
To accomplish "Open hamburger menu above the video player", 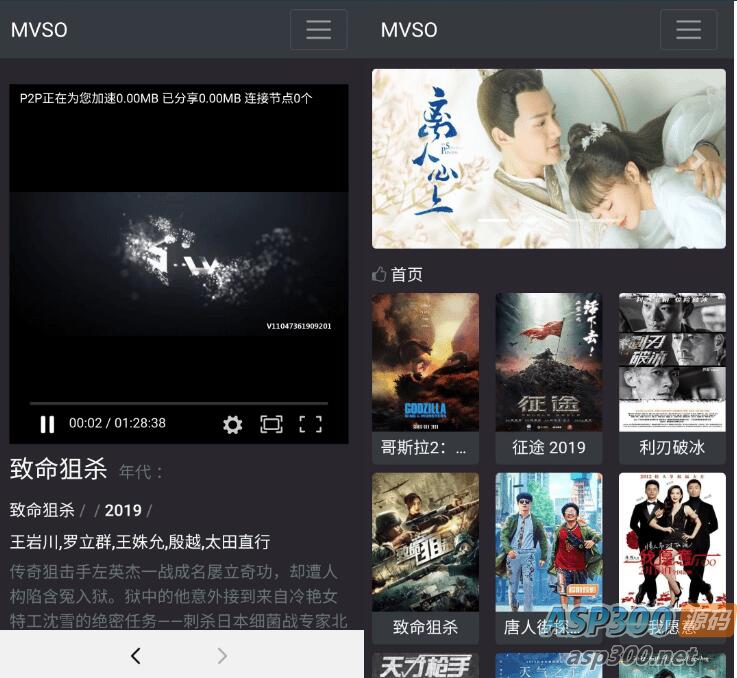I will (x=318, y=30).
